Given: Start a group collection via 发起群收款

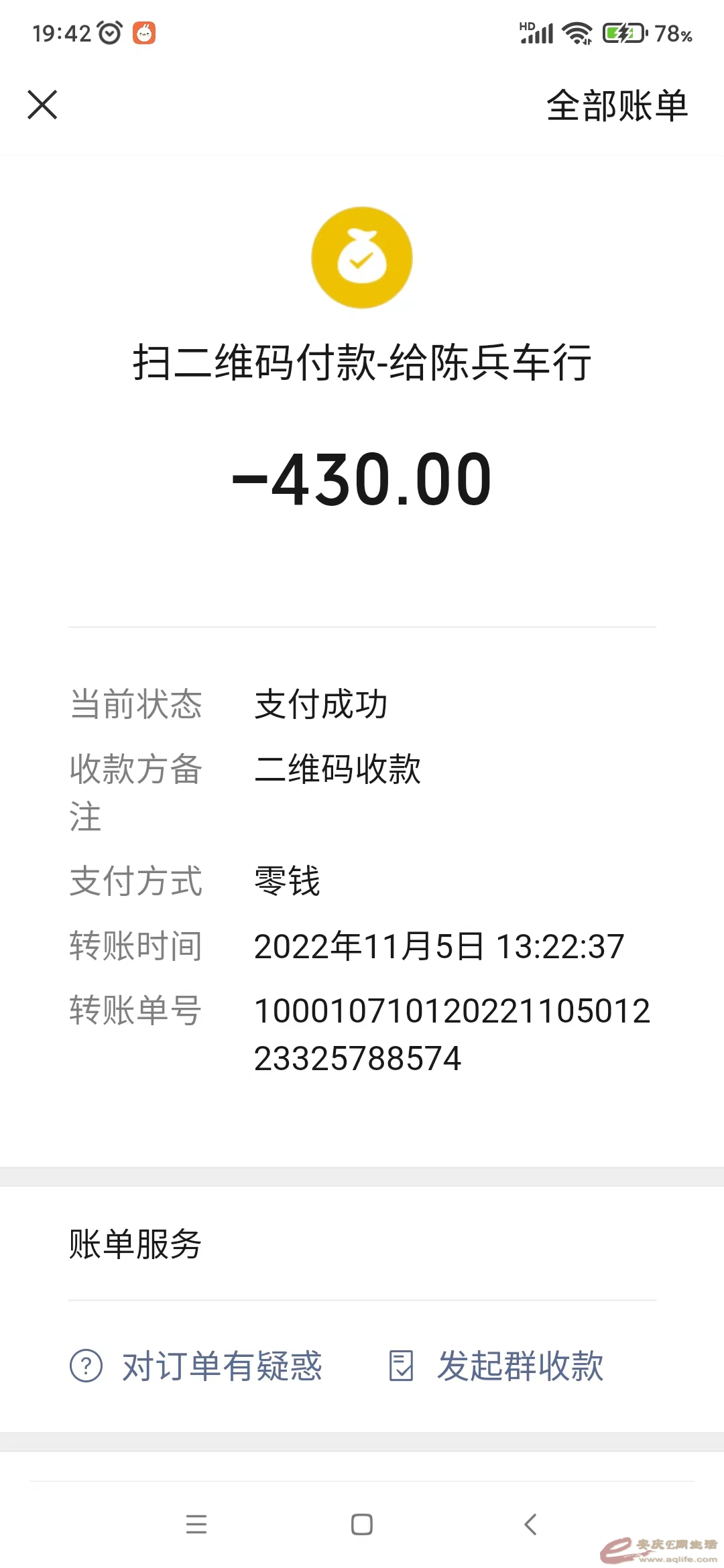Looking at the screenshot, I should [x=497, y=1366].
